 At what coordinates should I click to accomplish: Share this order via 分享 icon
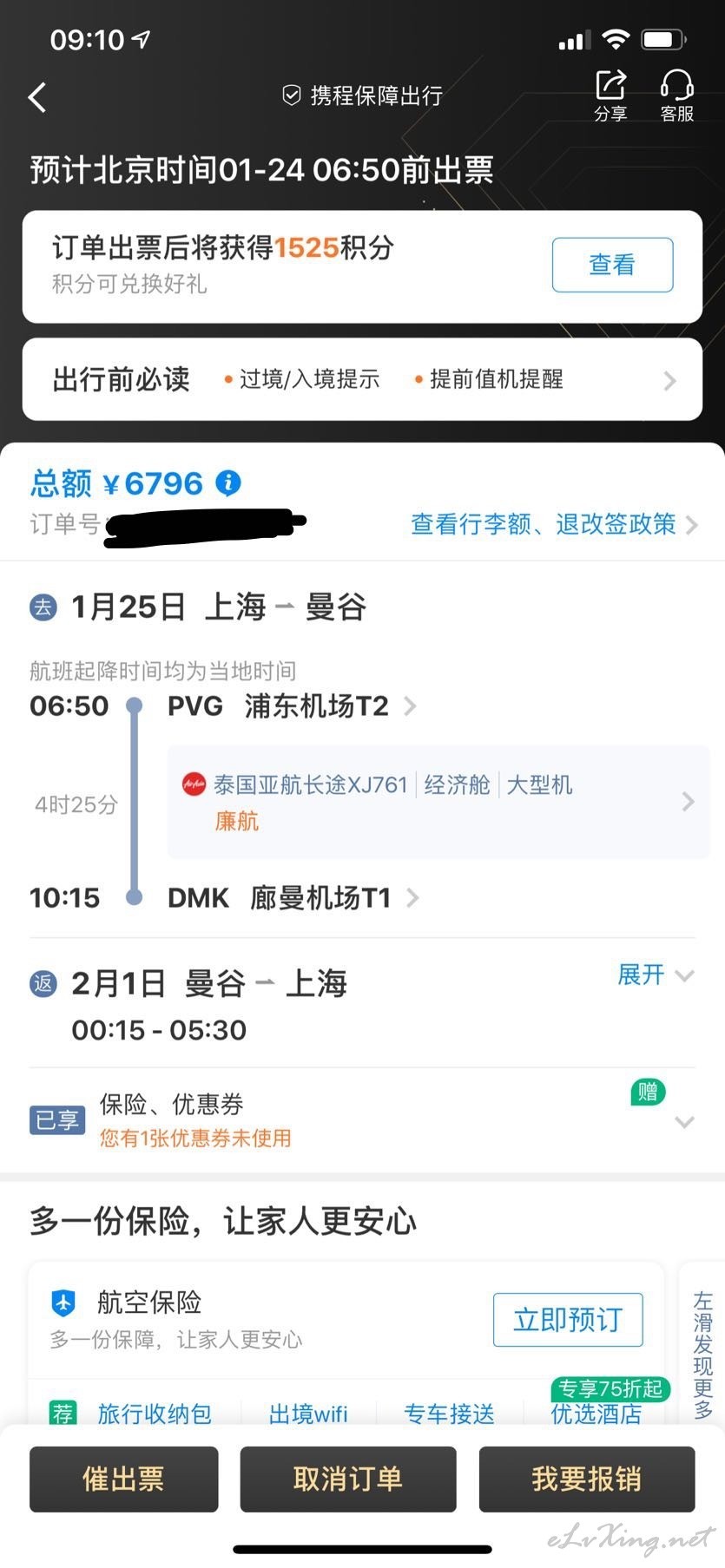(x=610, y=95)
